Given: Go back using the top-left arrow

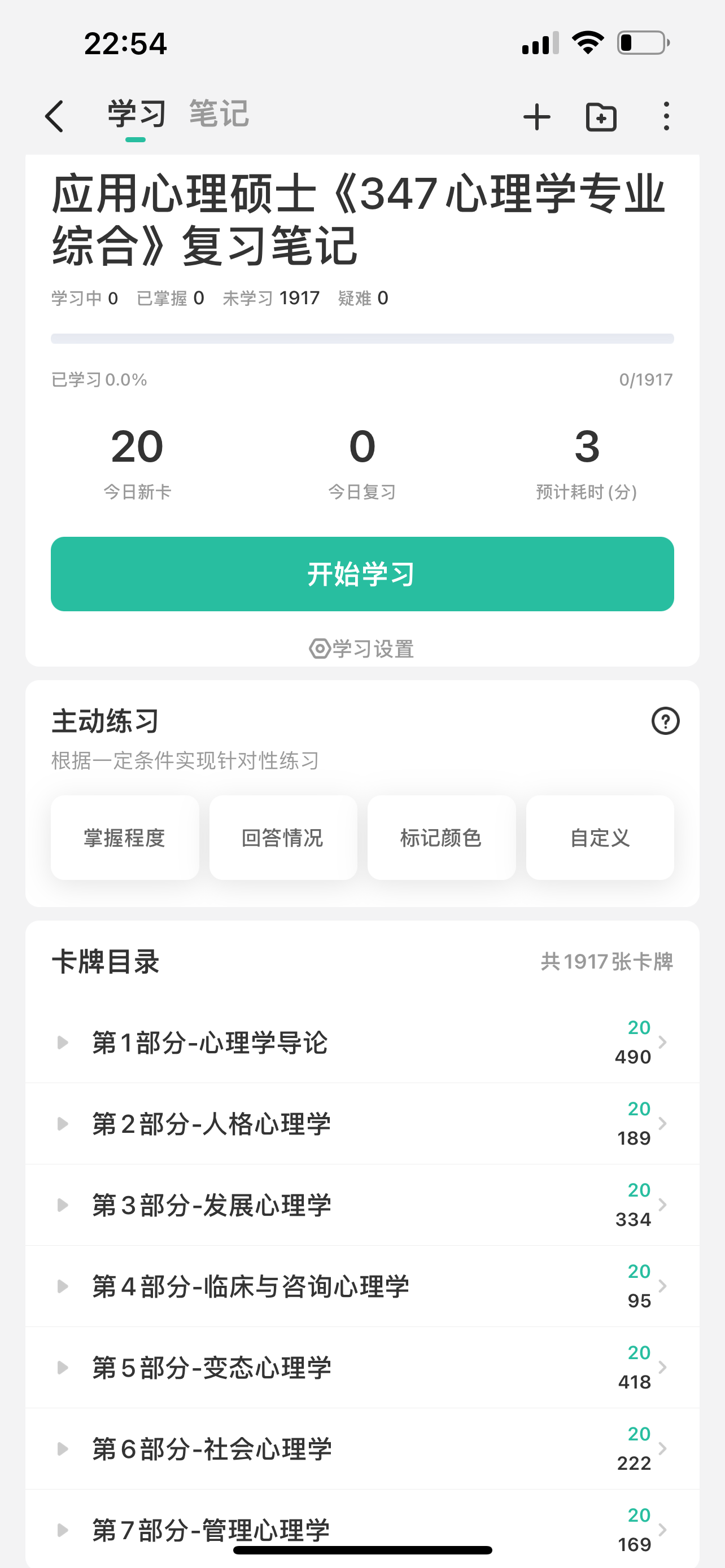Looking at the screenshot, I should tap(55, 116).
